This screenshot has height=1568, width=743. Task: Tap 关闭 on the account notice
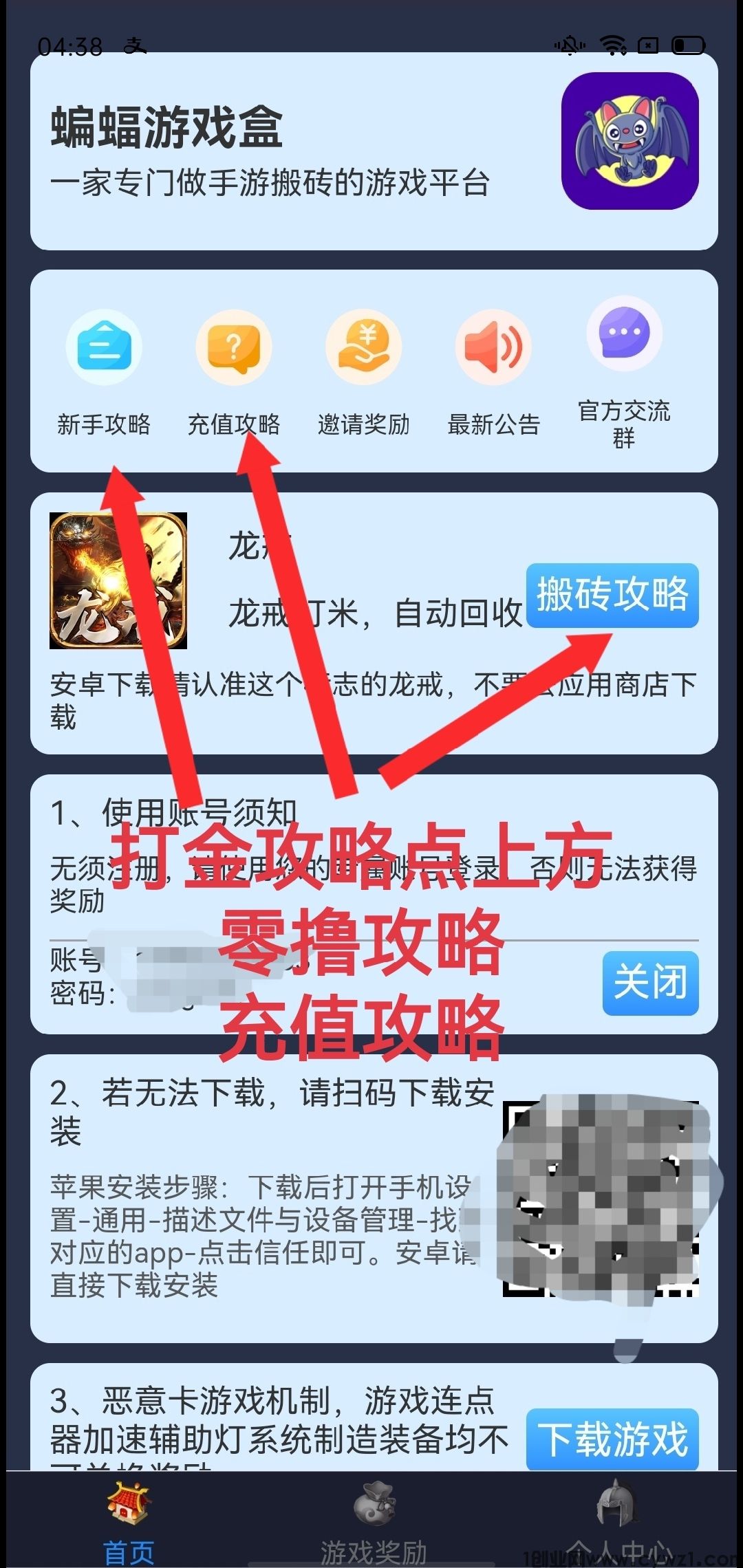point(650,983)
